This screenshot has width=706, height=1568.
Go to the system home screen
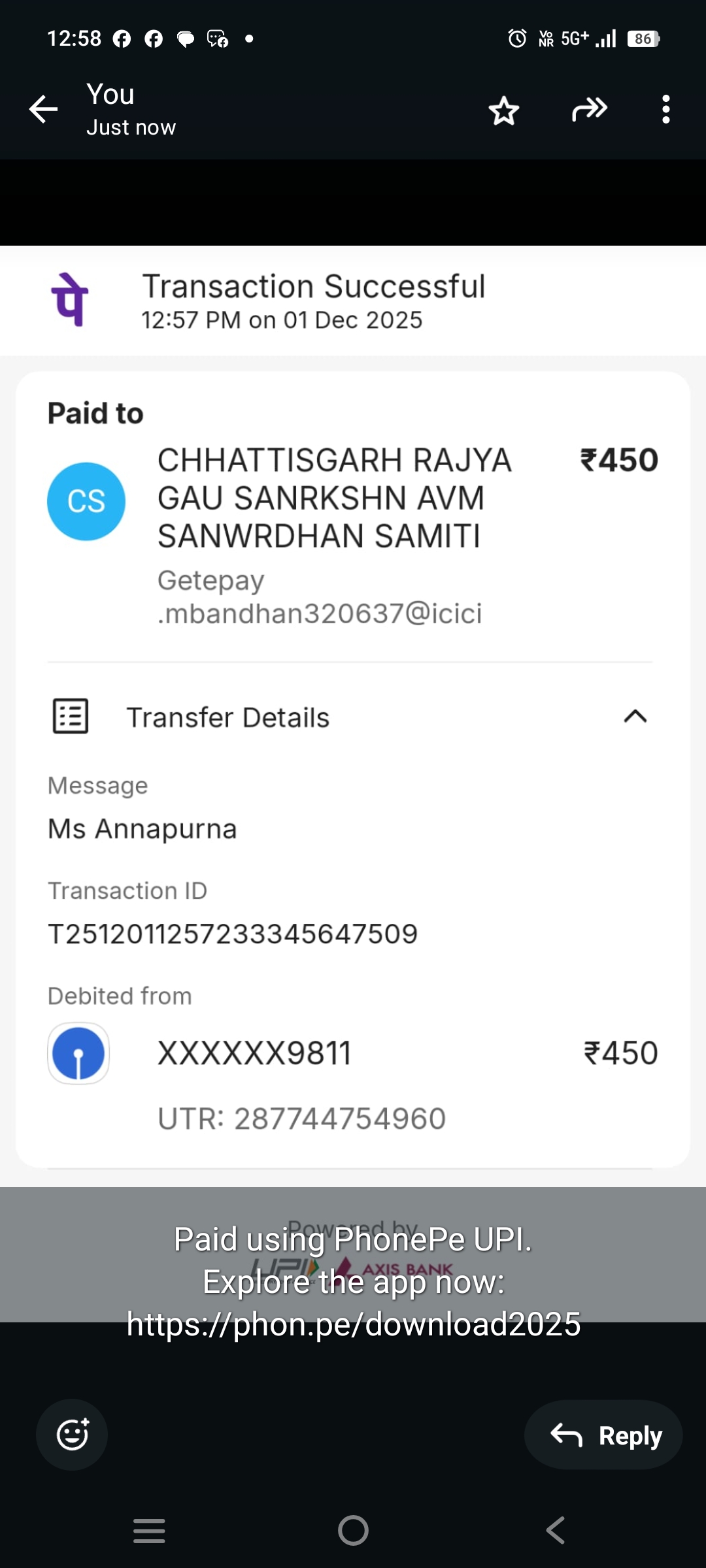(353, 1530)
